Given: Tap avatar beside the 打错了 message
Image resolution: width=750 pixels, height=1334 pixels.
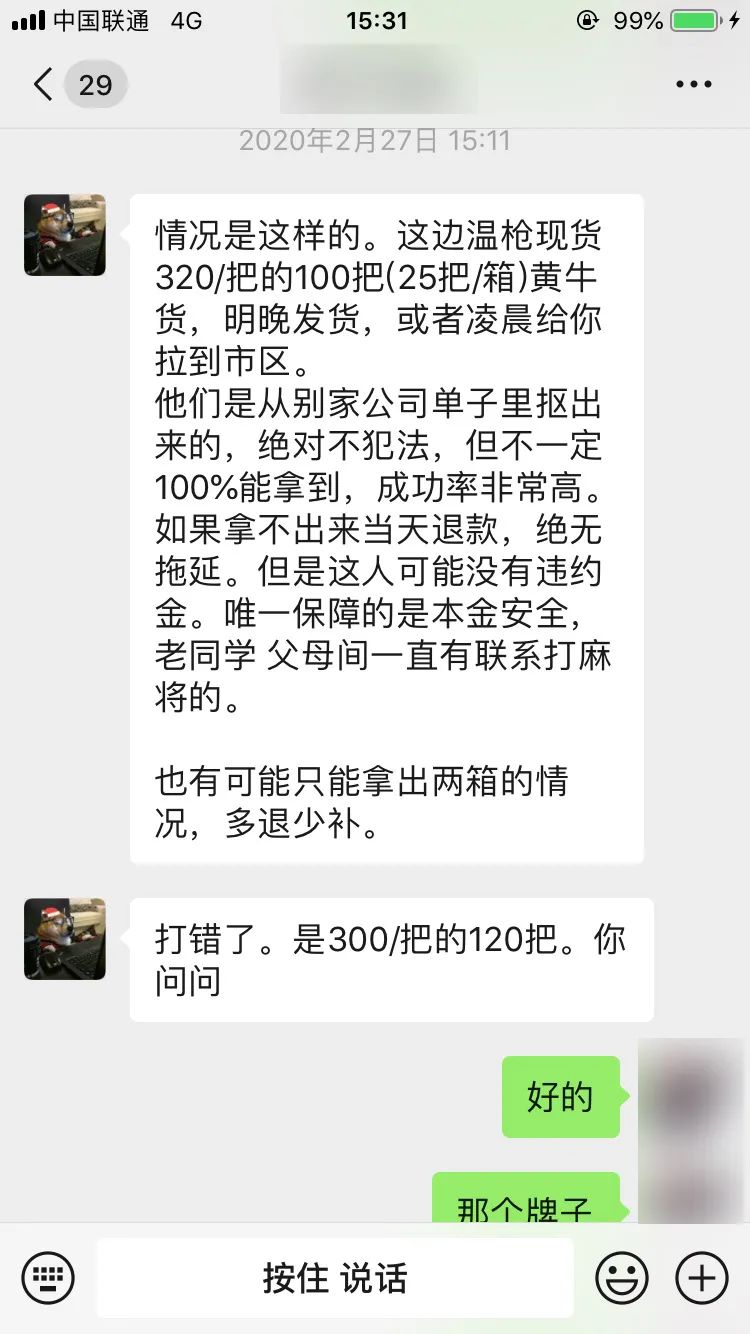Looking at the screenshot, I should (x=64, y=938).
